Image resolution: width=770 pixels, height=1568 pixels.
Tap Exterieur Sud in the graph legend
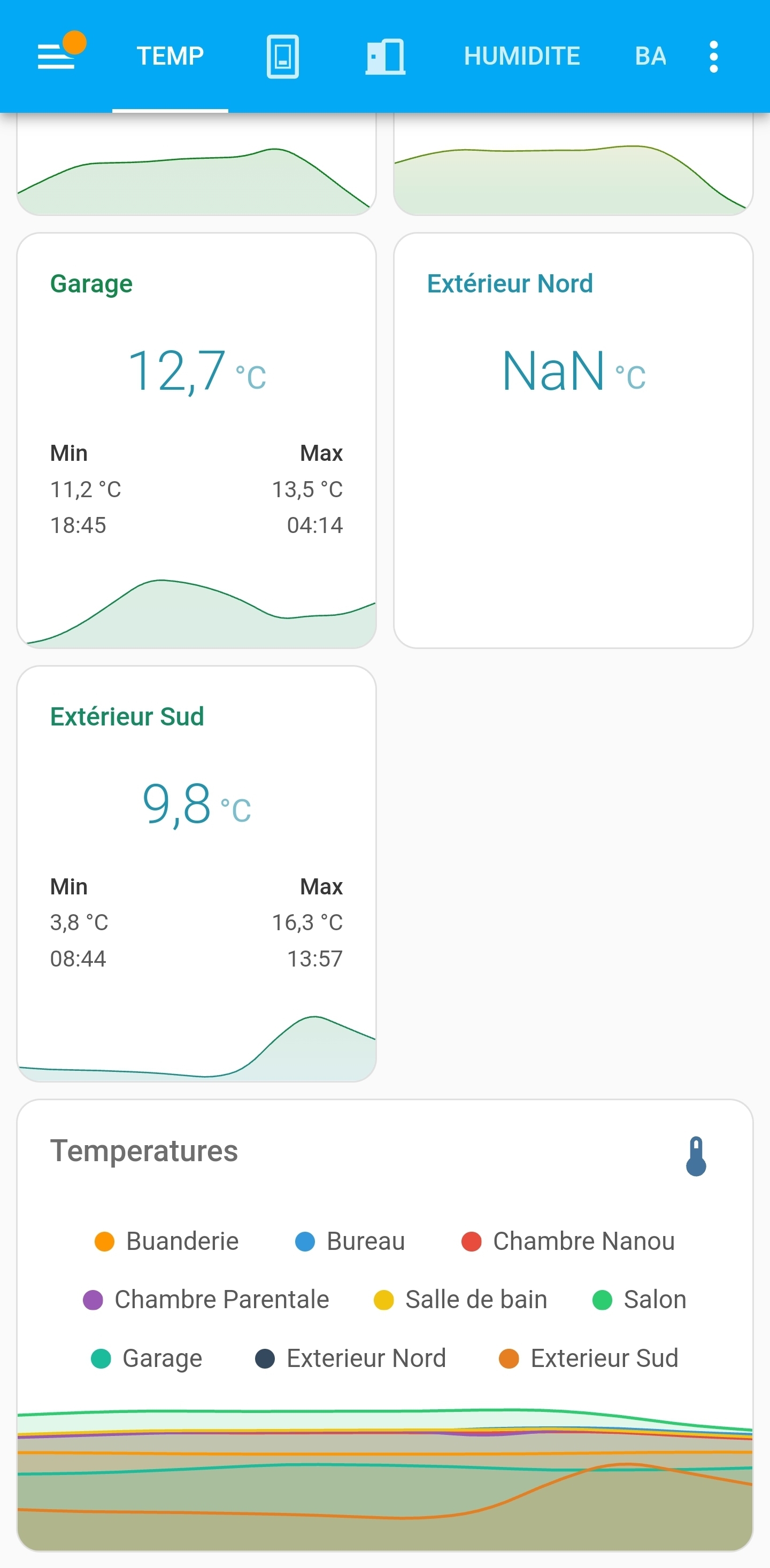588,1358
